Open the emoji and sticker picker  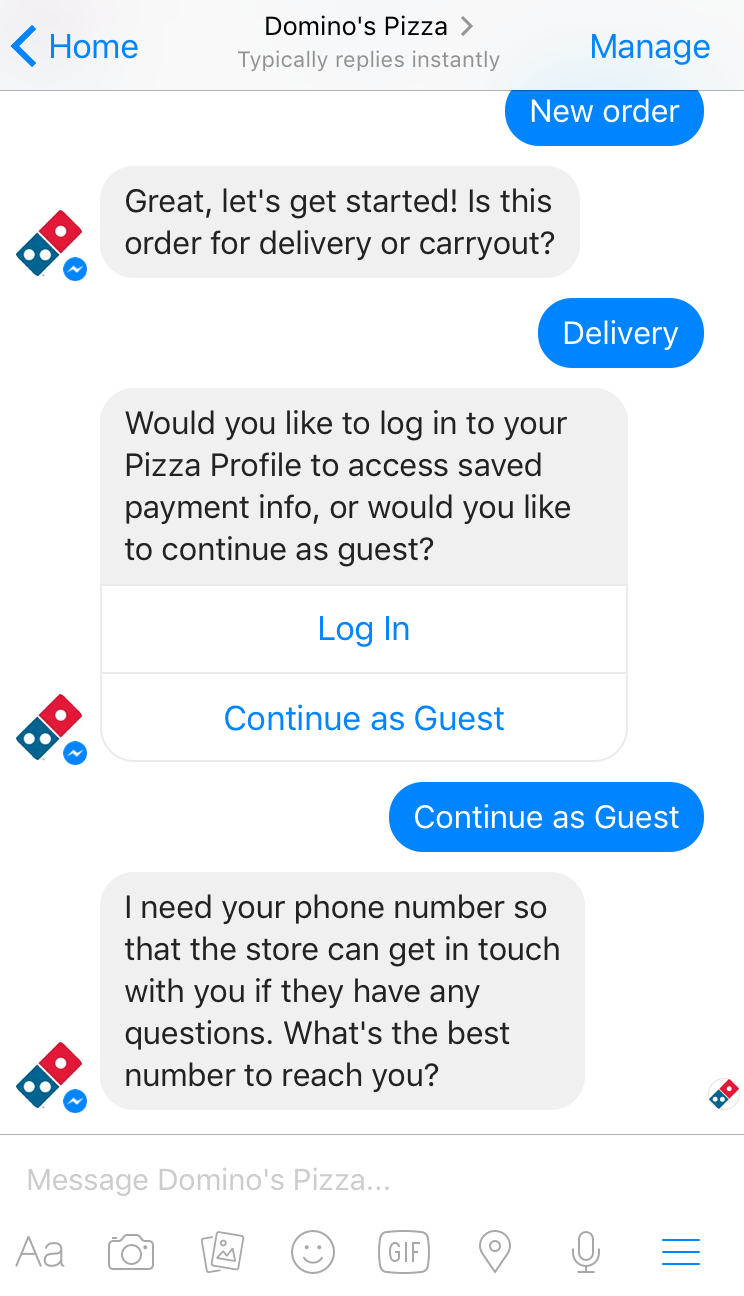[x=313, y=1251]
